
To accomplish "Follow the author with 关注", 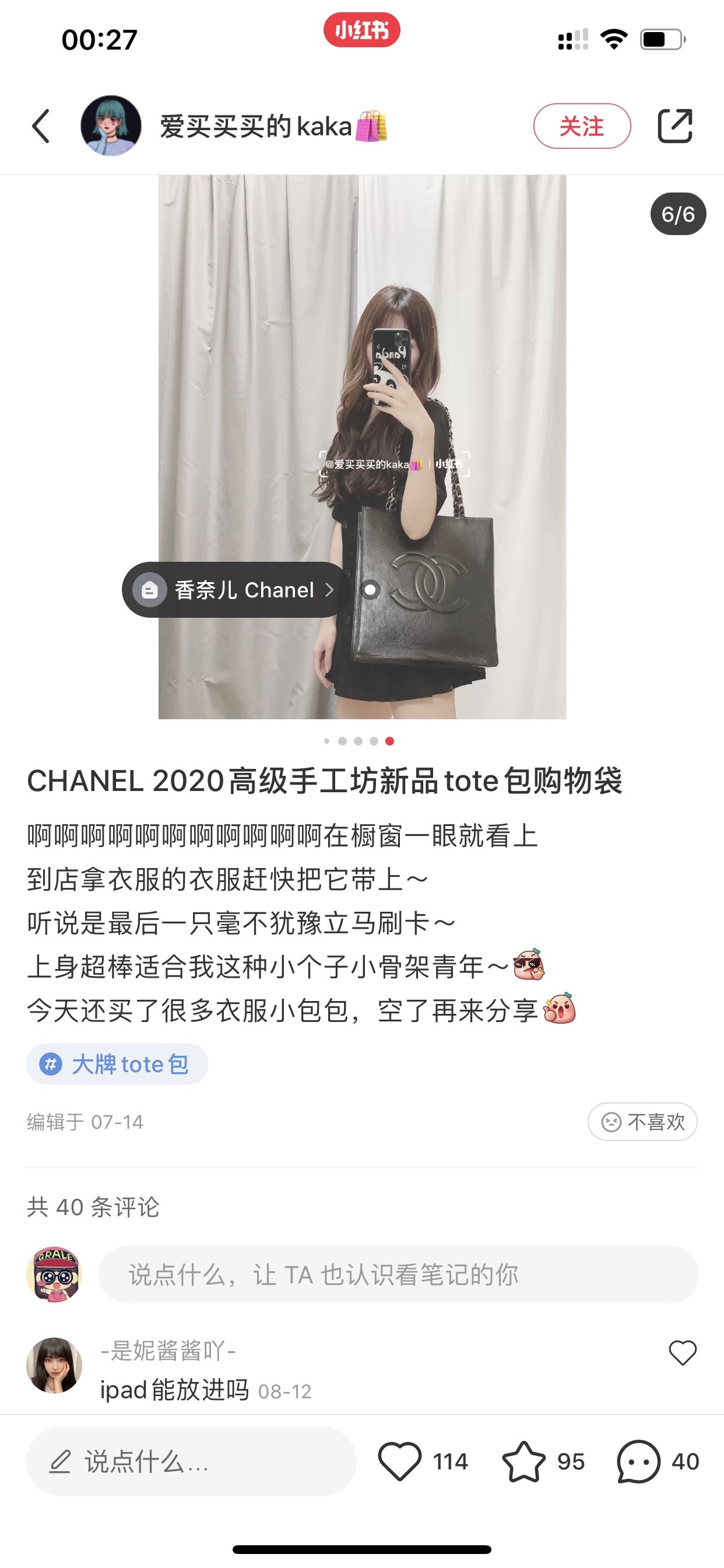I will 582,126.
